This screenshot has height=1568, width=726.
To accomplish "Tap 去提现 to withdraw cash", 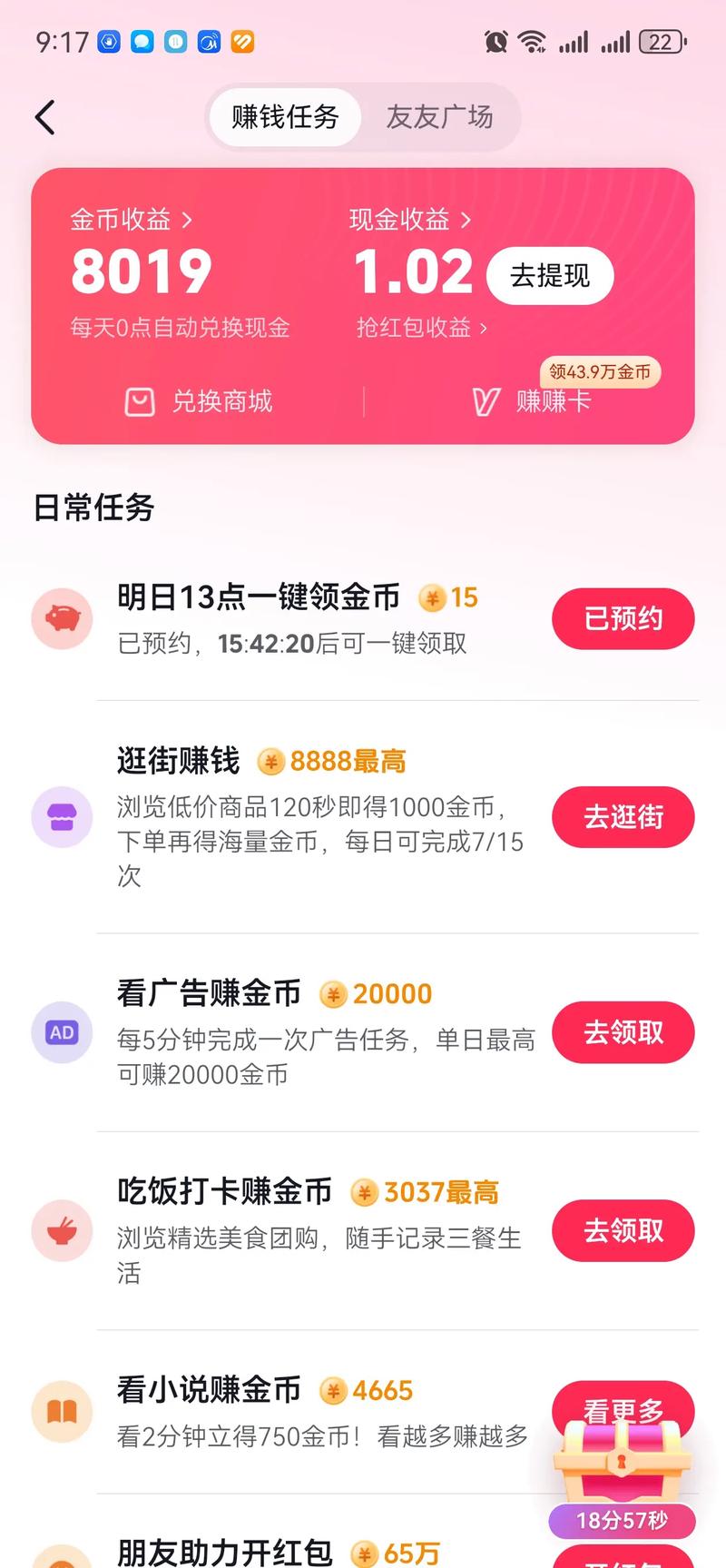I will (550, 275).
